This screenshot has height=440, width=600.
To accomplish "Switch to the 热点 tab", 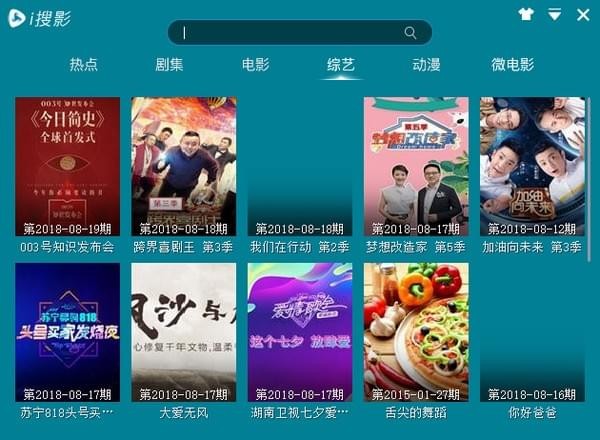I will pyautogui.click(x=84, y=65).
